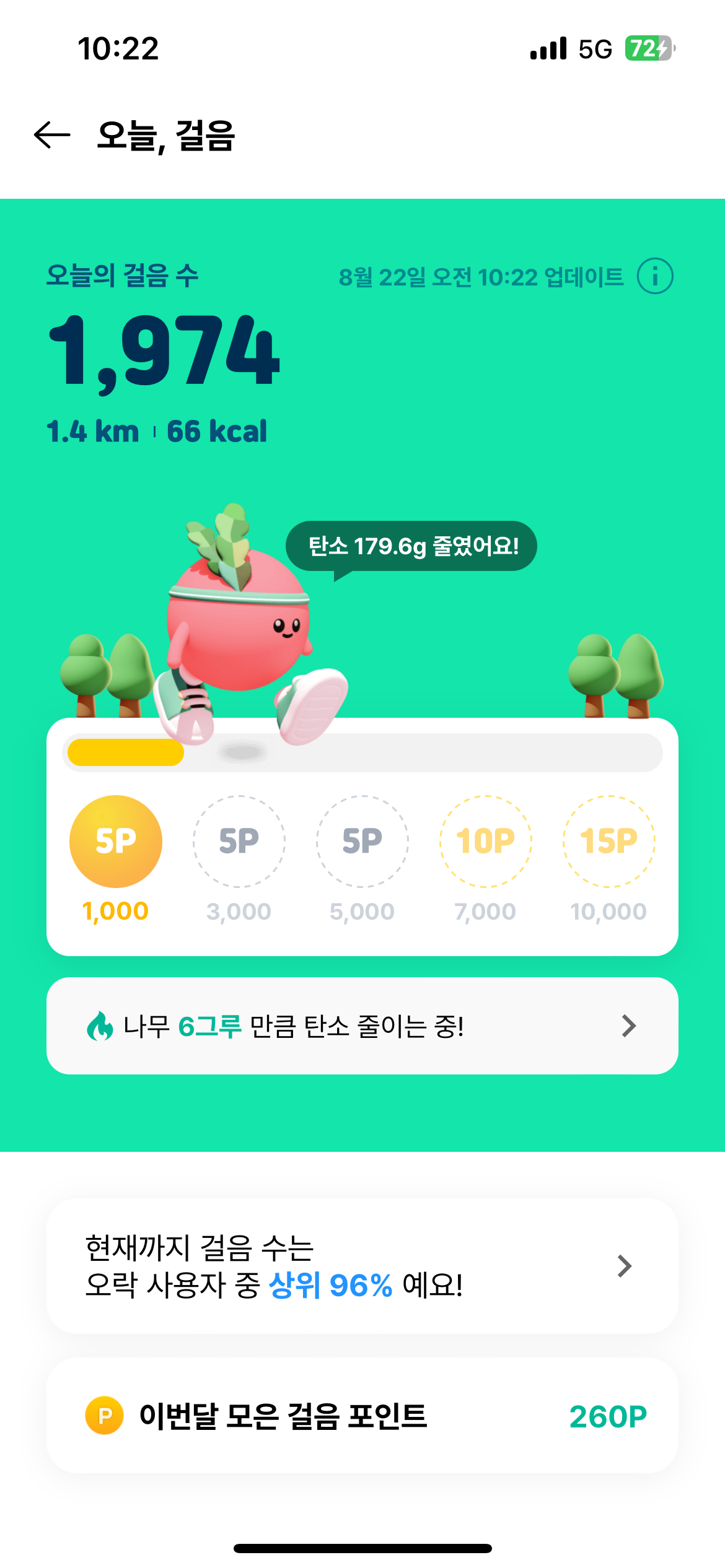View step ranking among 오락 users
The height and width of the screenshot is (1568, 725).
click(362, 1266)
